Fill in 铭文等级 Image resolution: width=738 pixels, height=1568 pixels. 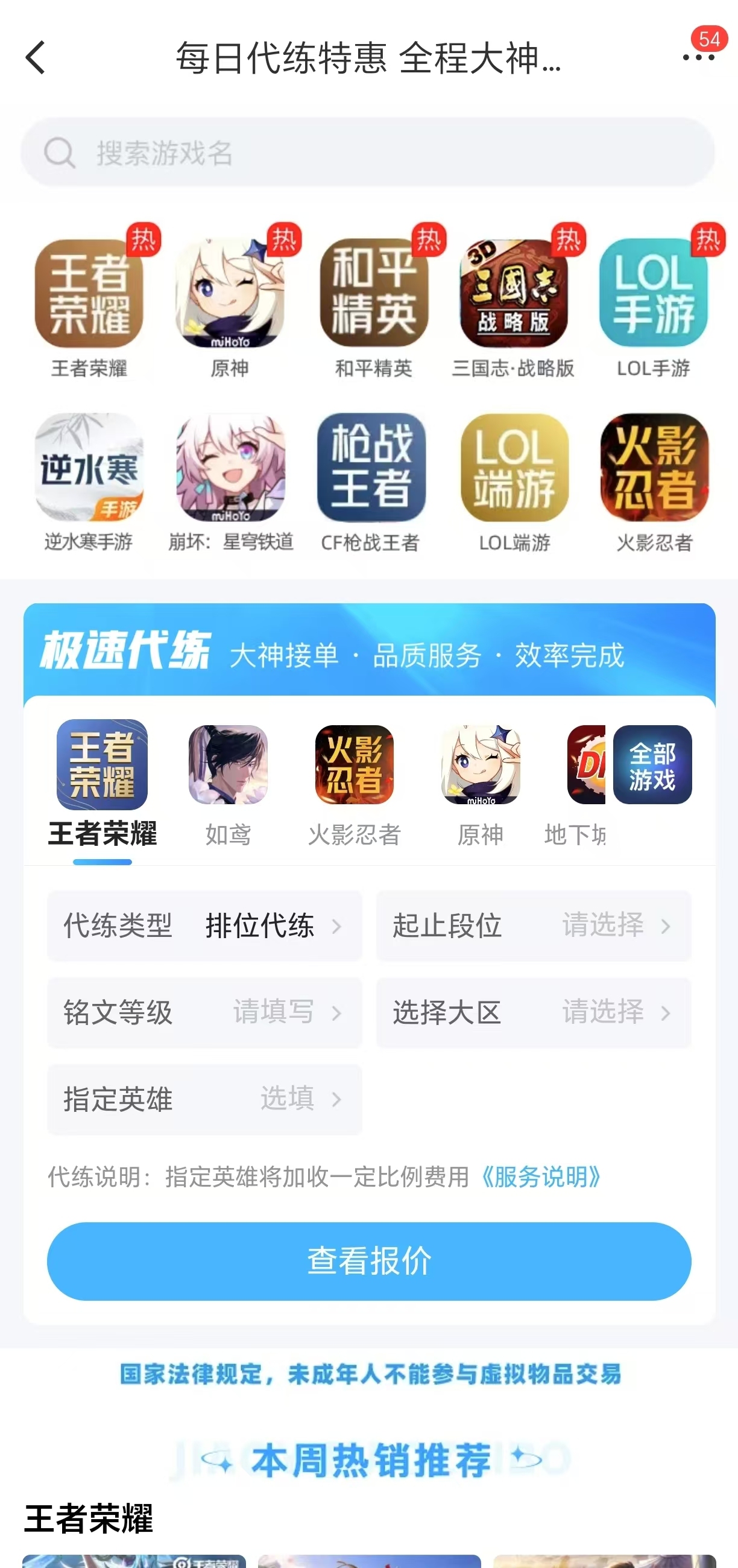(x=204, y=1012)
